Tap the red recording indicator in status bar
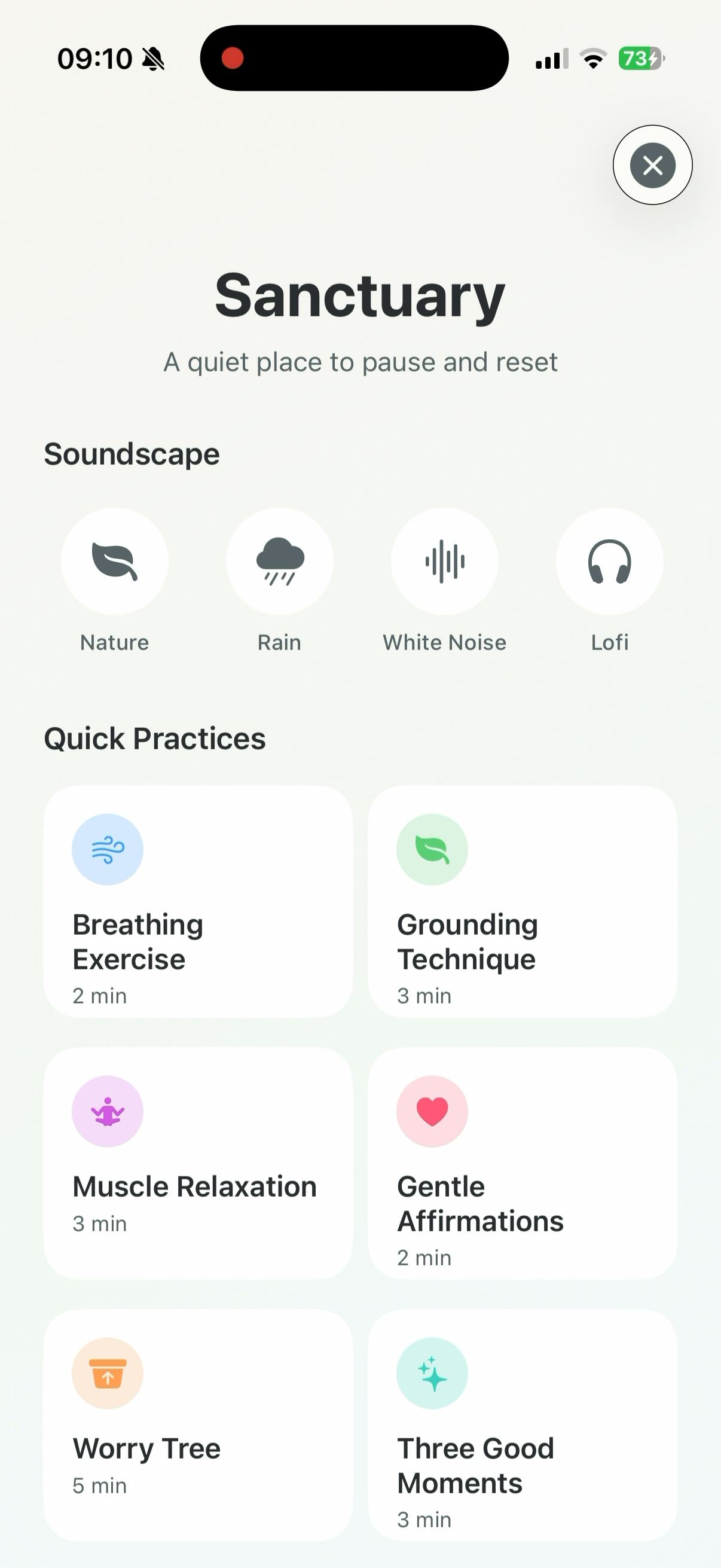The height and width of the screenshot is (1568, 721). point(233,58)
